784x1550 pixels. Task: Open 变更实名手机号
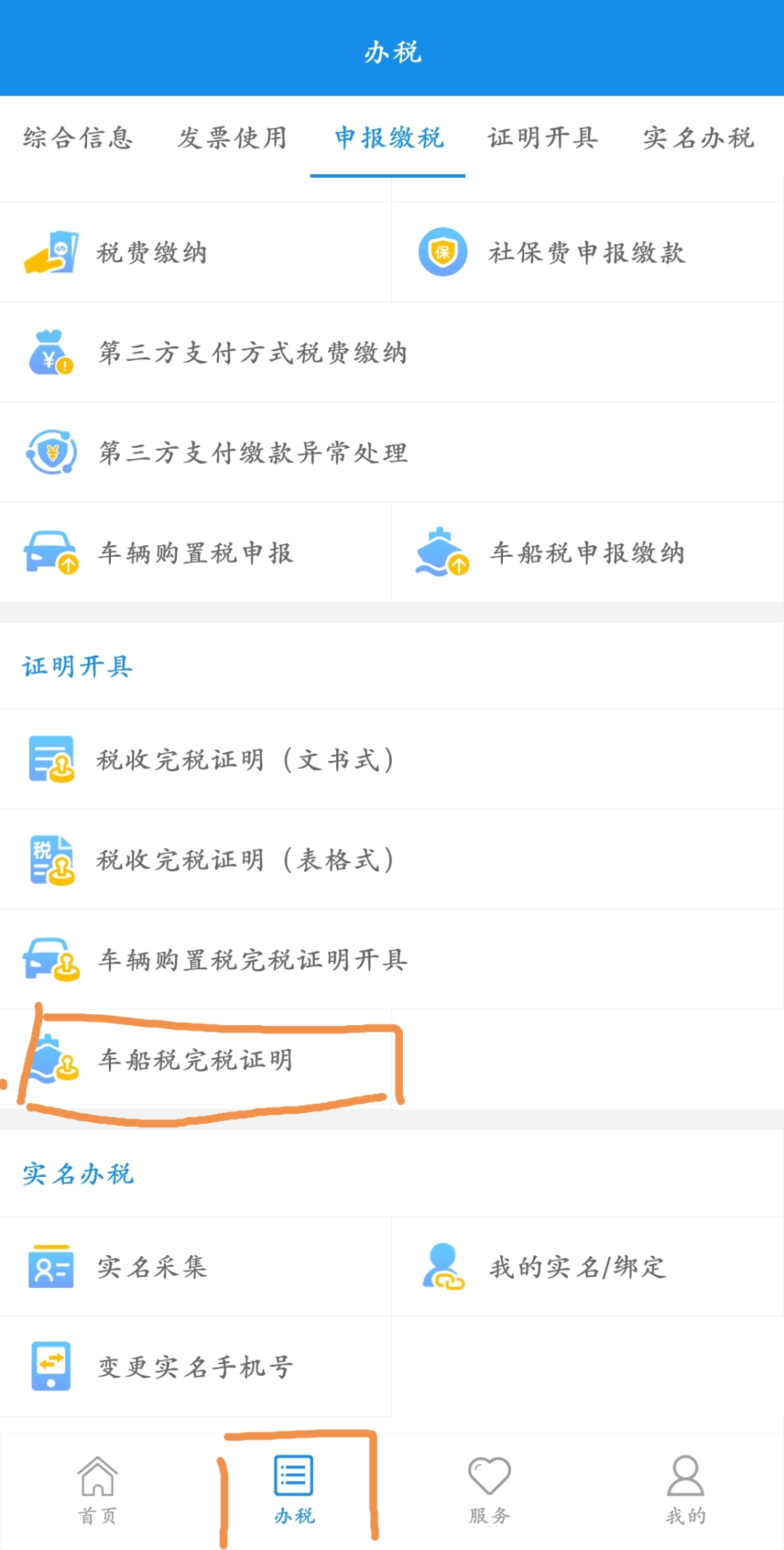pos(195,1367)
